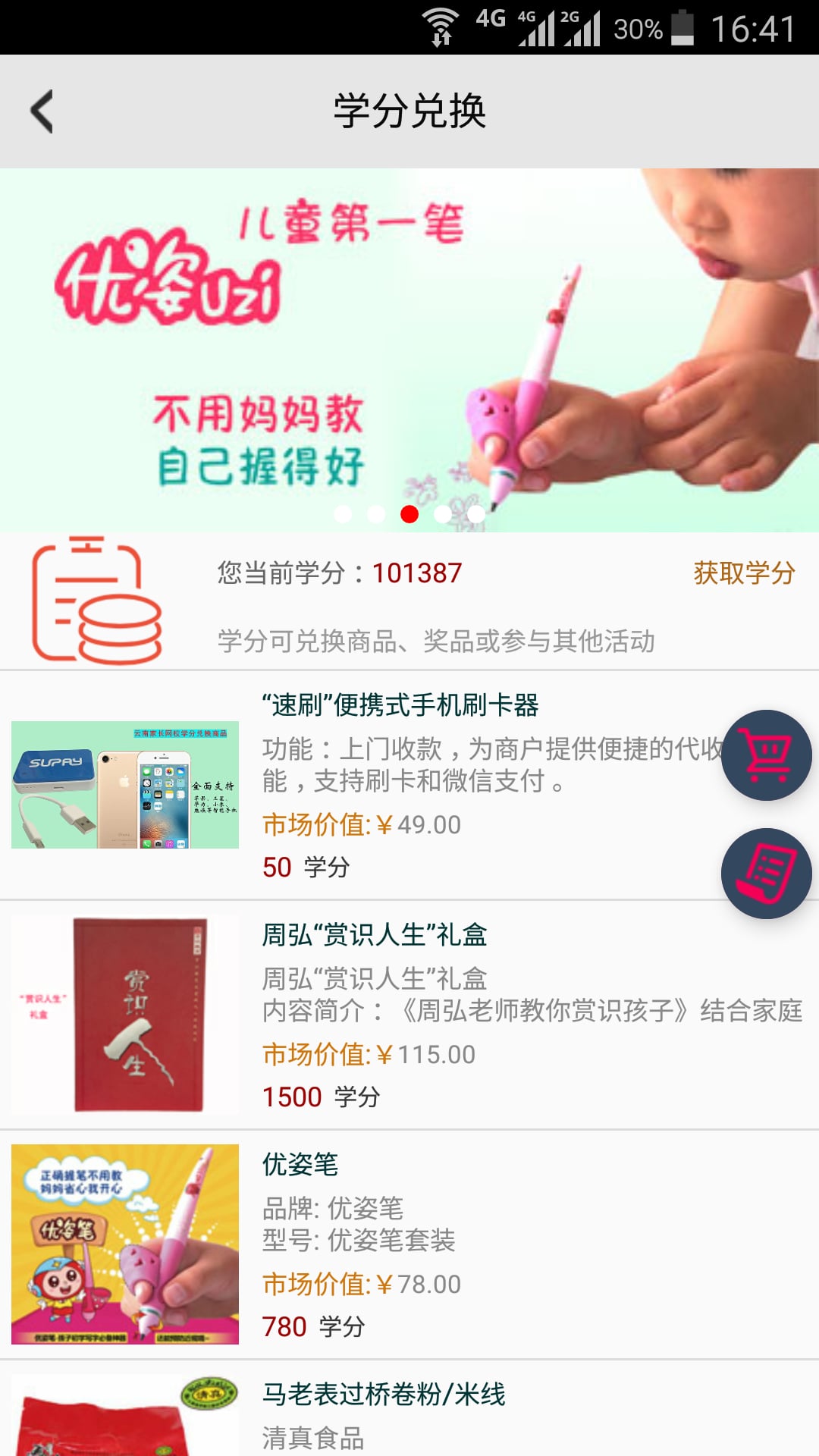The width and height of the screenshot is (819, 1456).
Task: Go back from 学分兑换 page
Action: click(x=42, y=111)
